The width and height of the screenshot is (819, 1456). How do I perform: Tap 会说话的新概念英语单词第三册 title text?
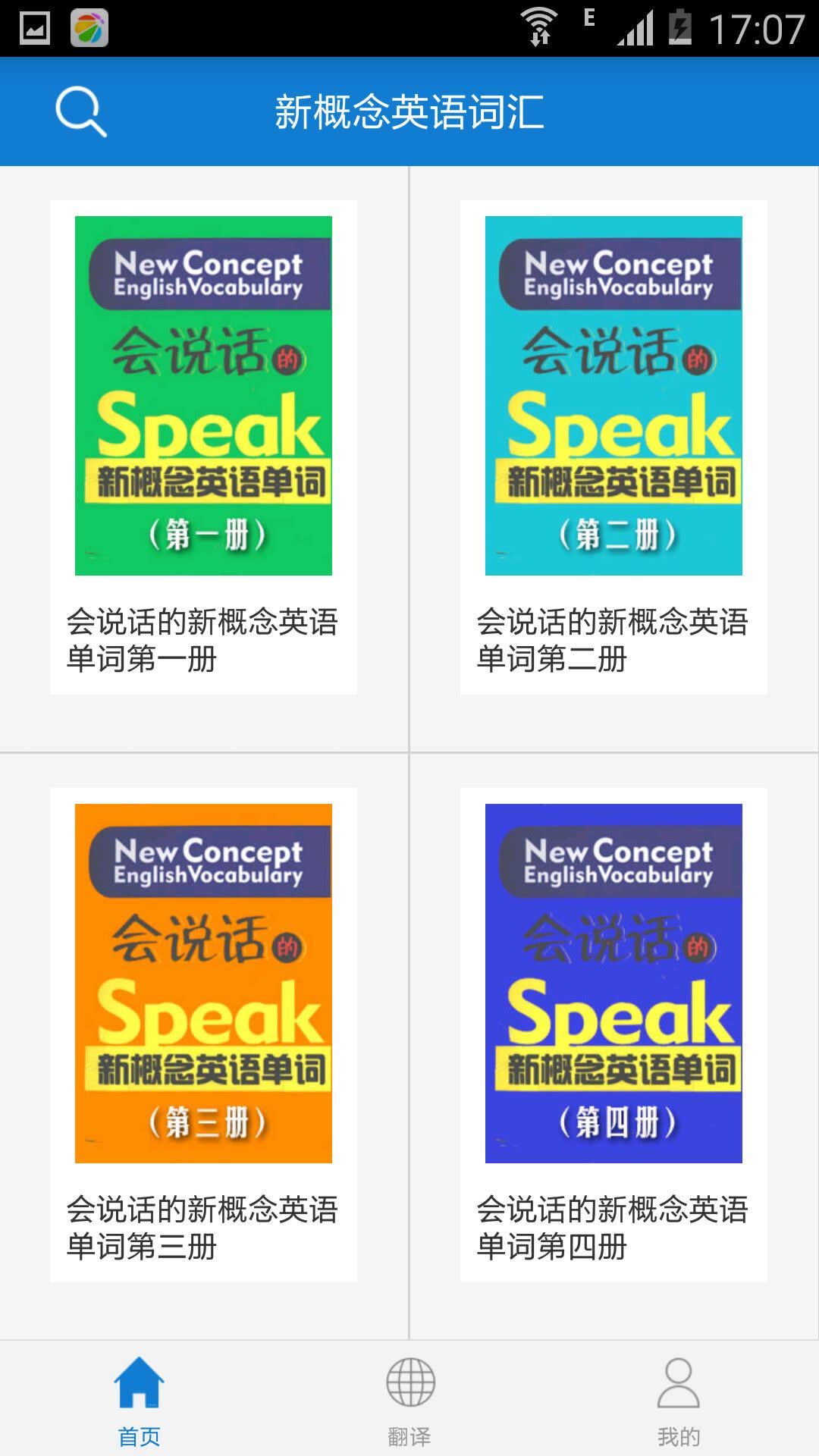[x=202, y=1230]
